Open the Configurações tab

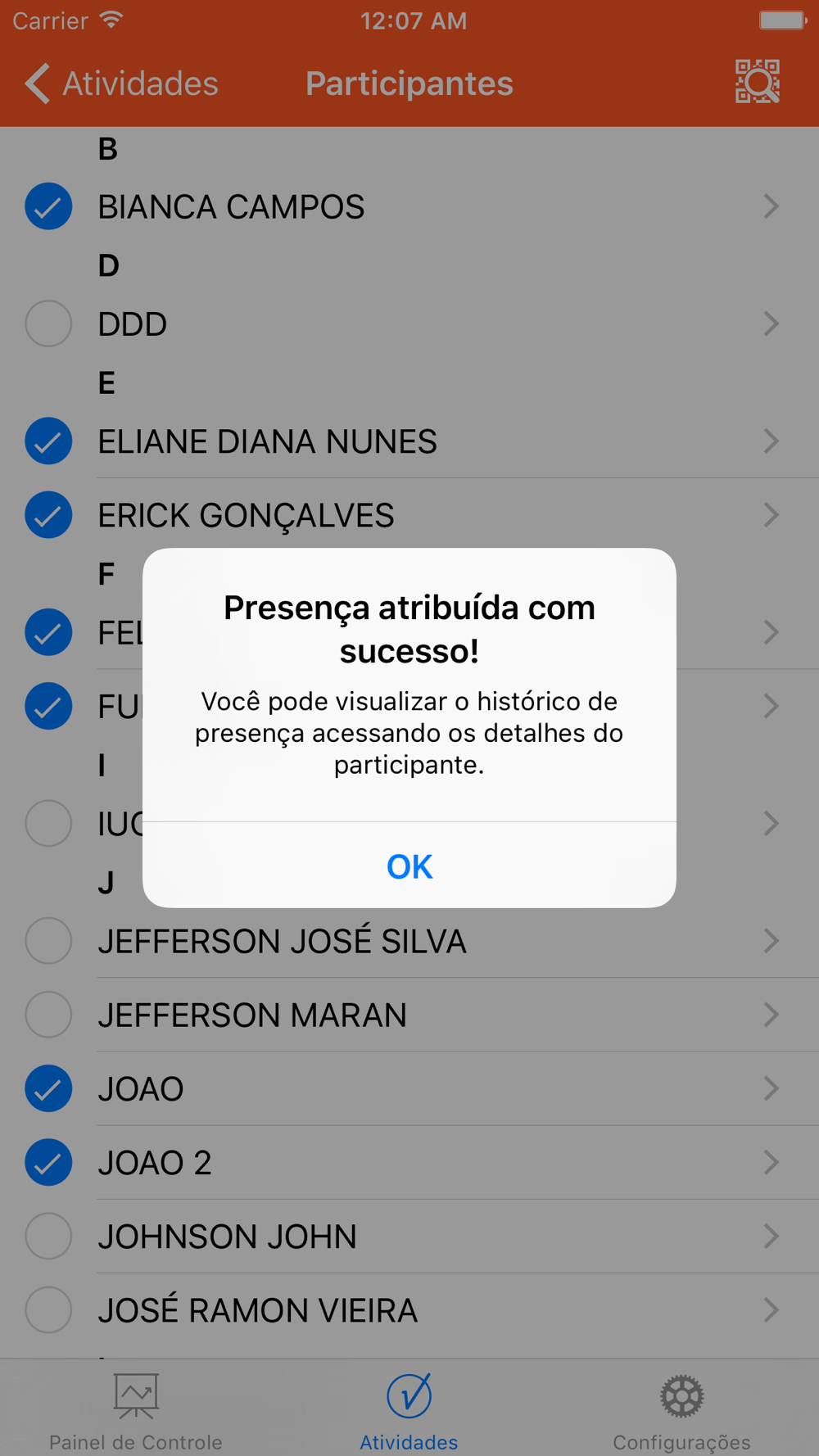click(681, 1412)
